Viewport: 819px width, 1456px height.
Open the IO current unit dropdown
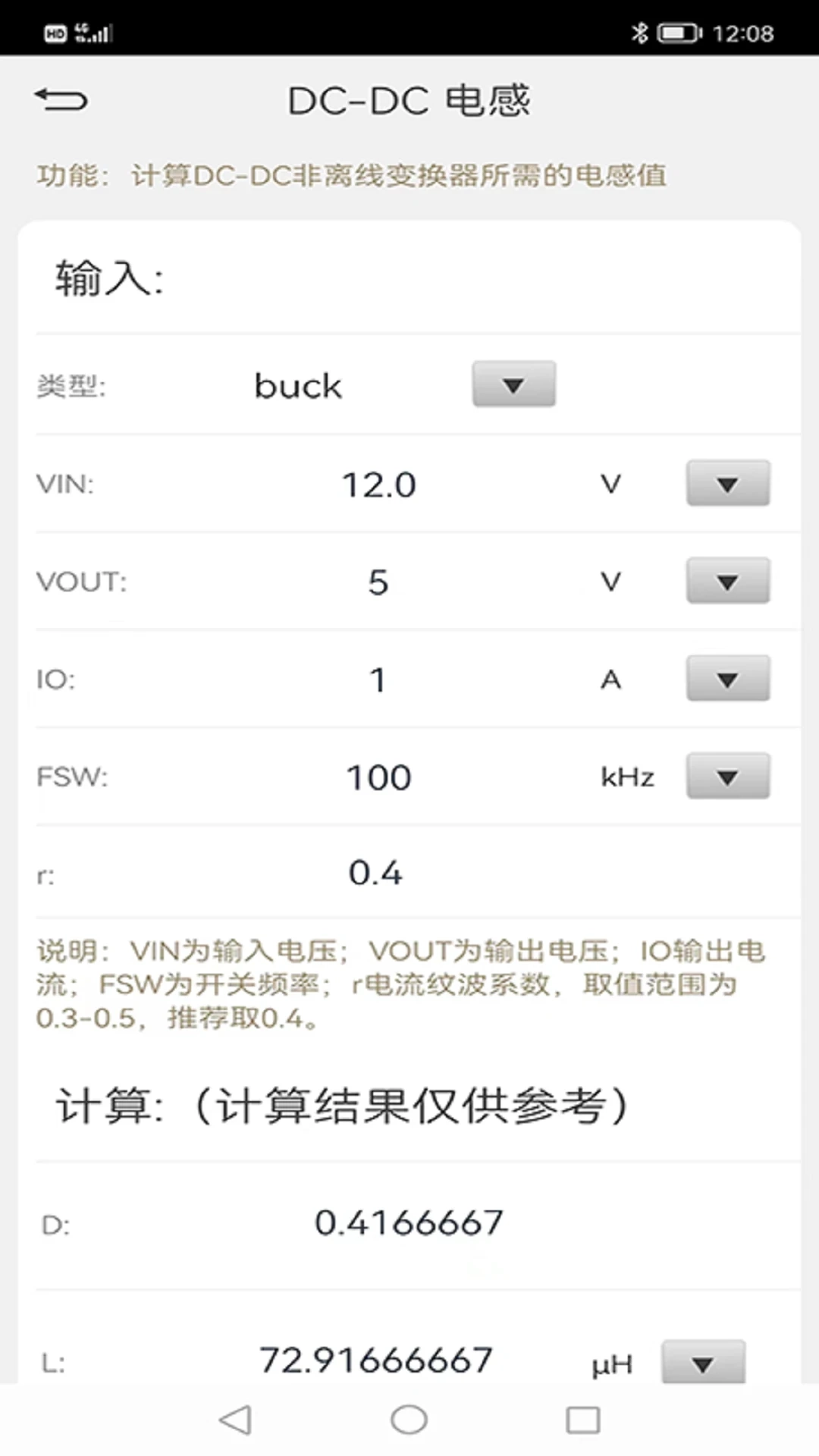click(726, 679)
